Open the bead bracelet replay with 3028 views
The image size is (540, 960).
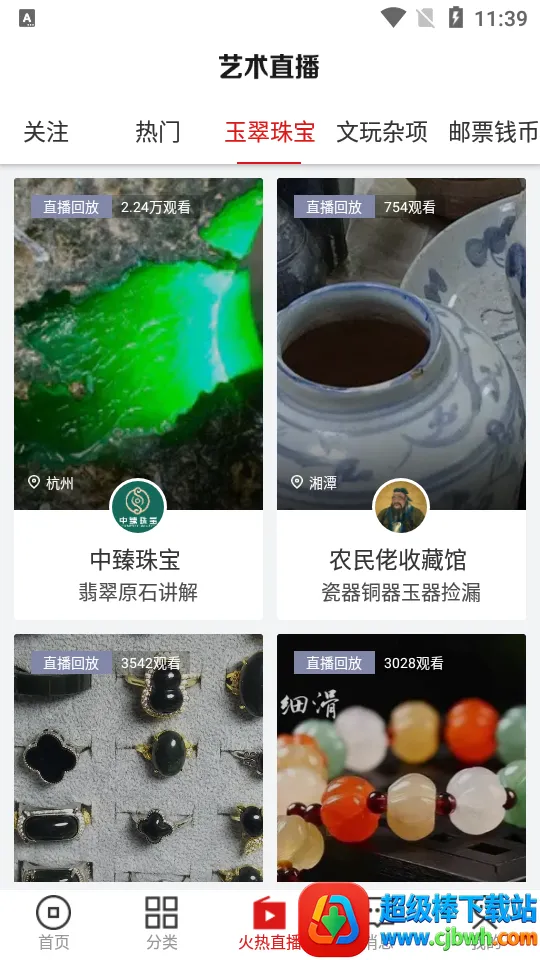401,758
